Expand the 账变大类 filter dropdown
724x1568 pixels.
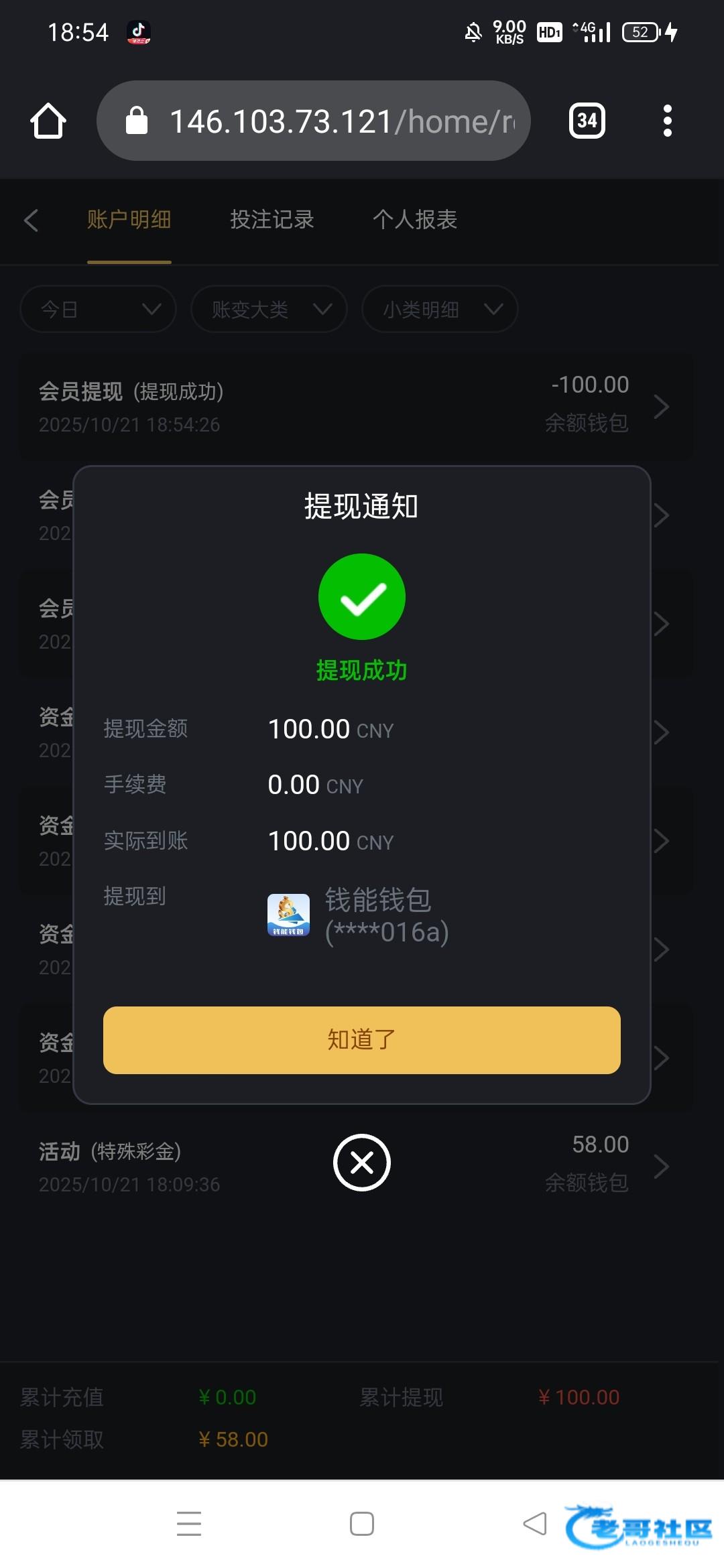[x=269, y=309]
